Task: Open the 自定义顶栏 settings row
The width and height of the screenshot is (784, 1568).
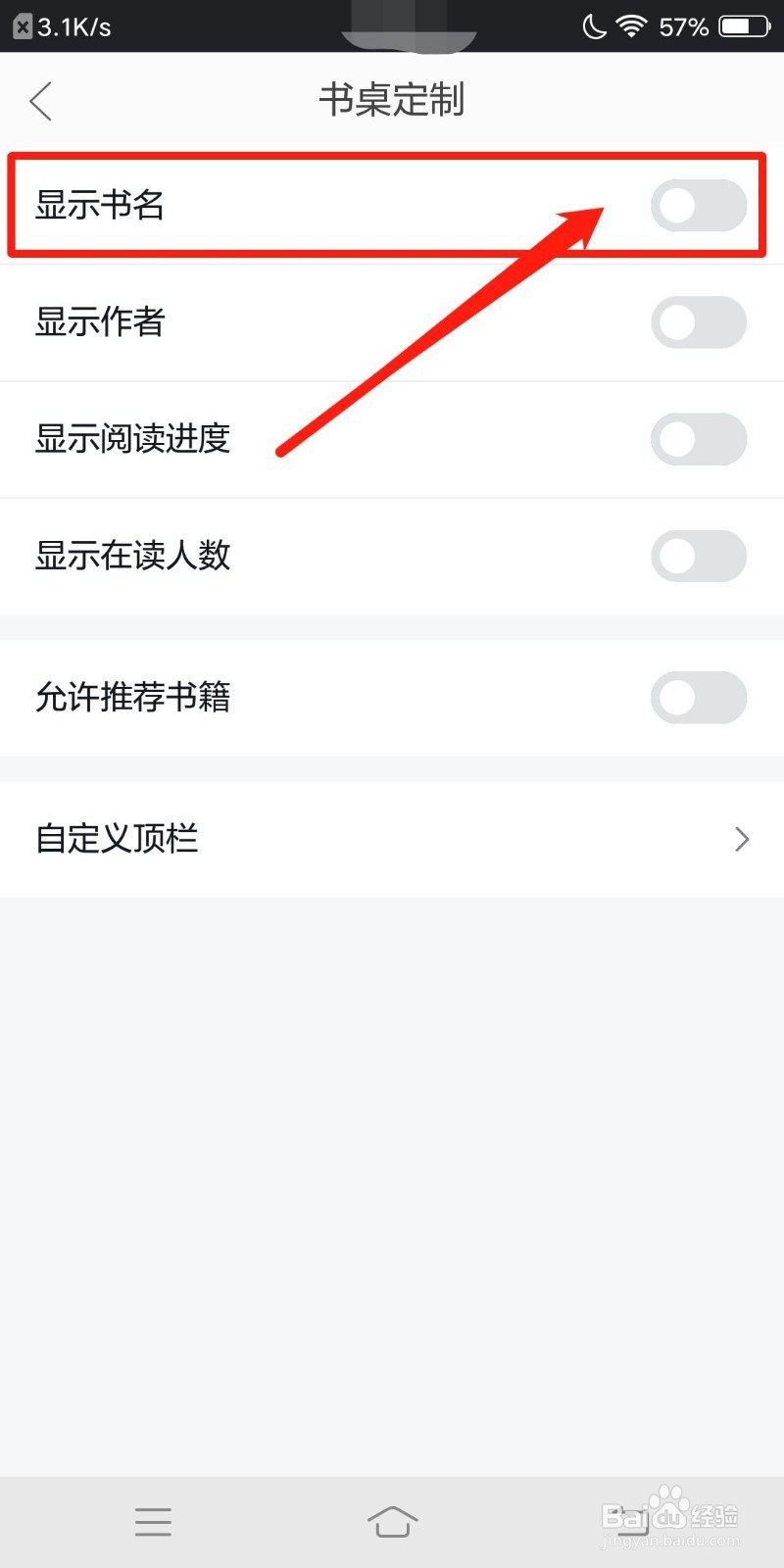Action: click(x=392, y=839)
